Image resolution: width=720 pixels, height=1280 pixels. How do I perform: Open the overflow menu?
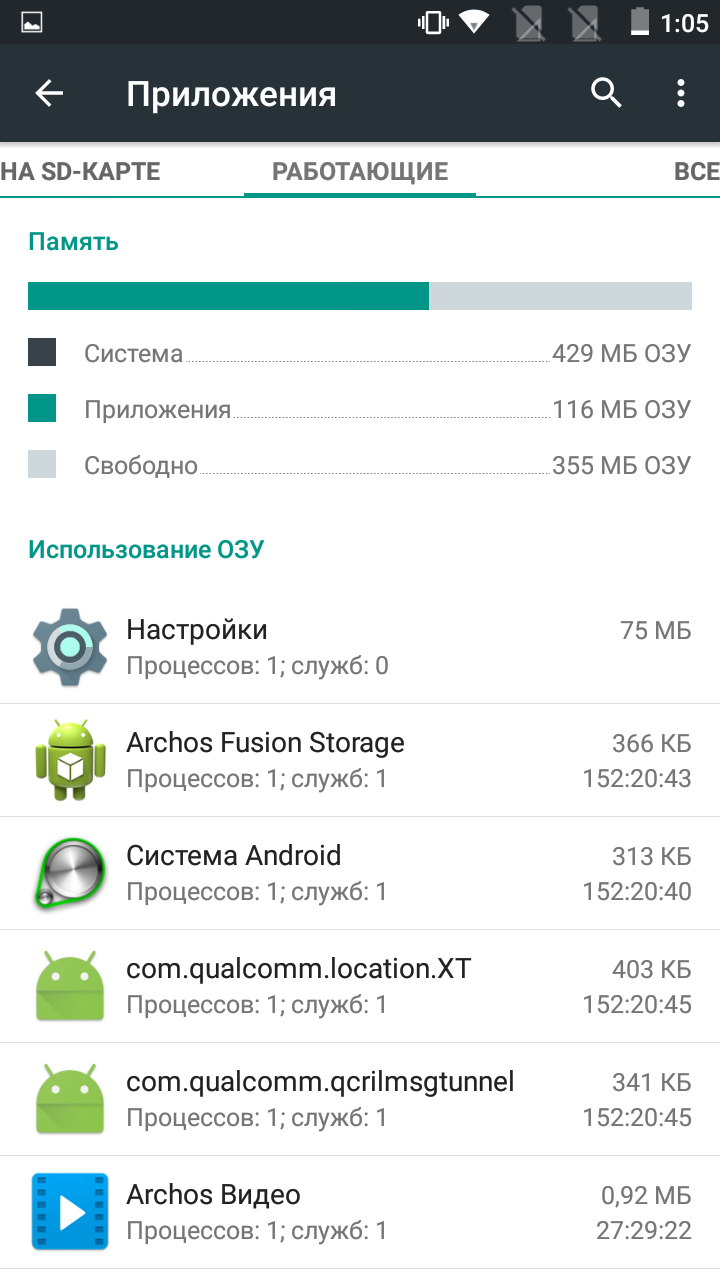pos(681,94)
